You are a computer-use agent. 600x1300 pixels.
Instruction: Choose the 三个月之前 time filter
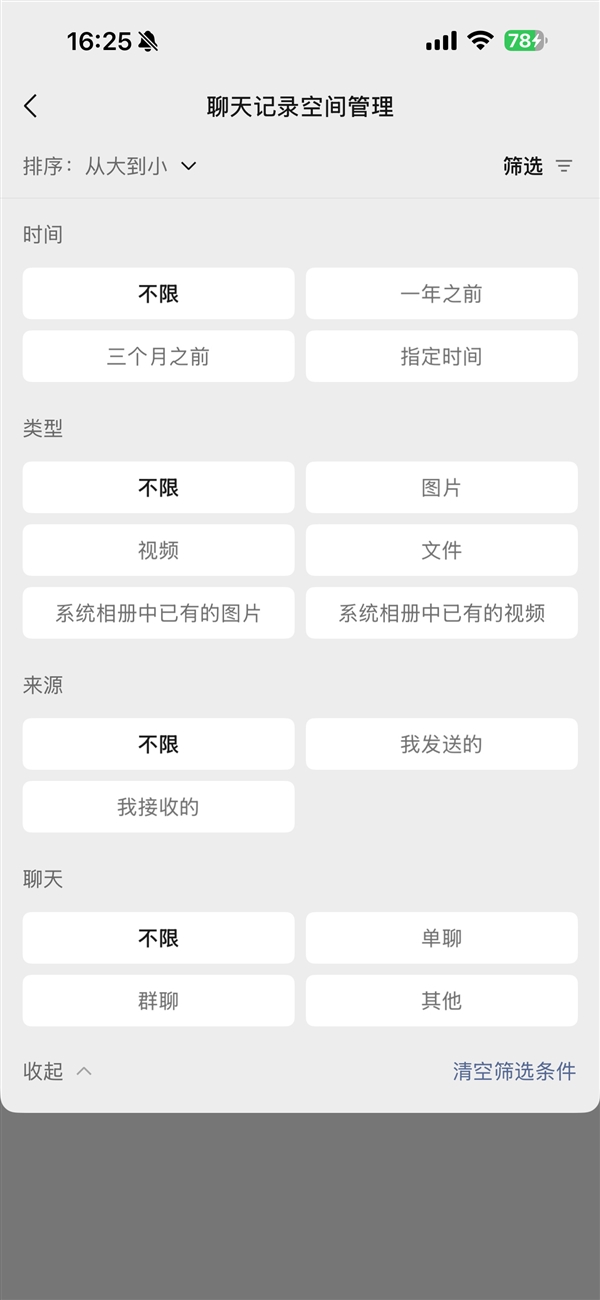pos(158,357)
